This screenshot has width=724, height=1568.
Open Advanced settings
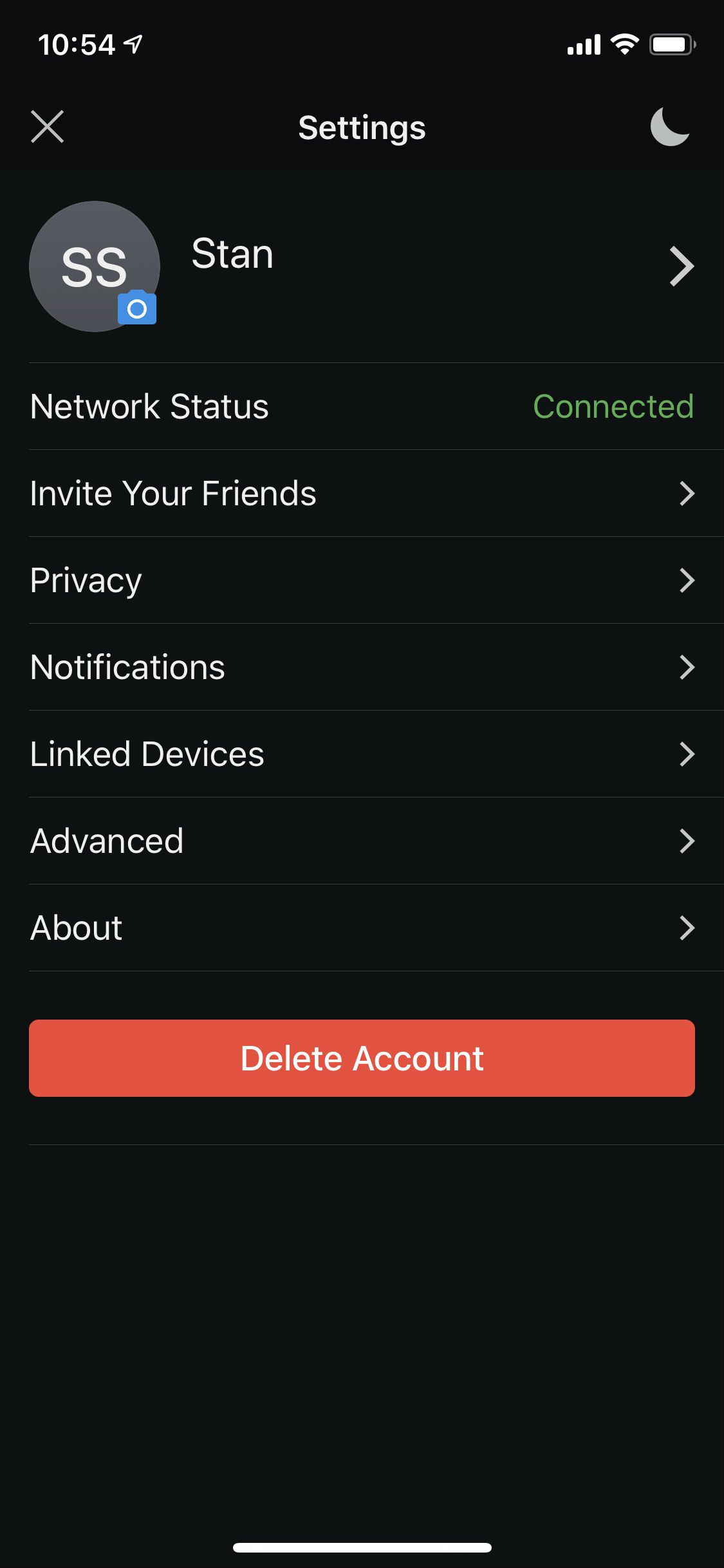(x=362, y=841)
